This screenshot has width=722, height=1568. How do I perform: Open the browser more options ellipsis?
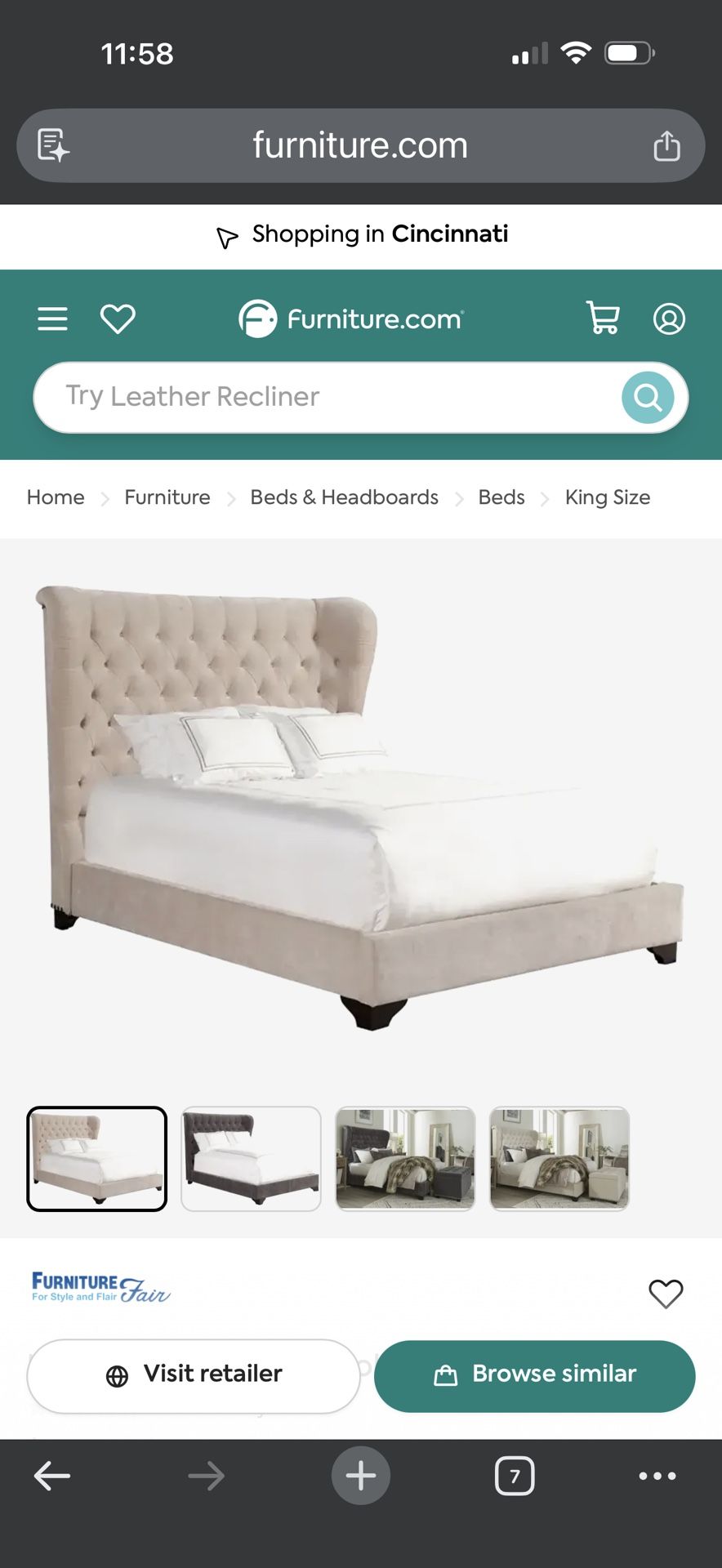[x=657, y=1475]
